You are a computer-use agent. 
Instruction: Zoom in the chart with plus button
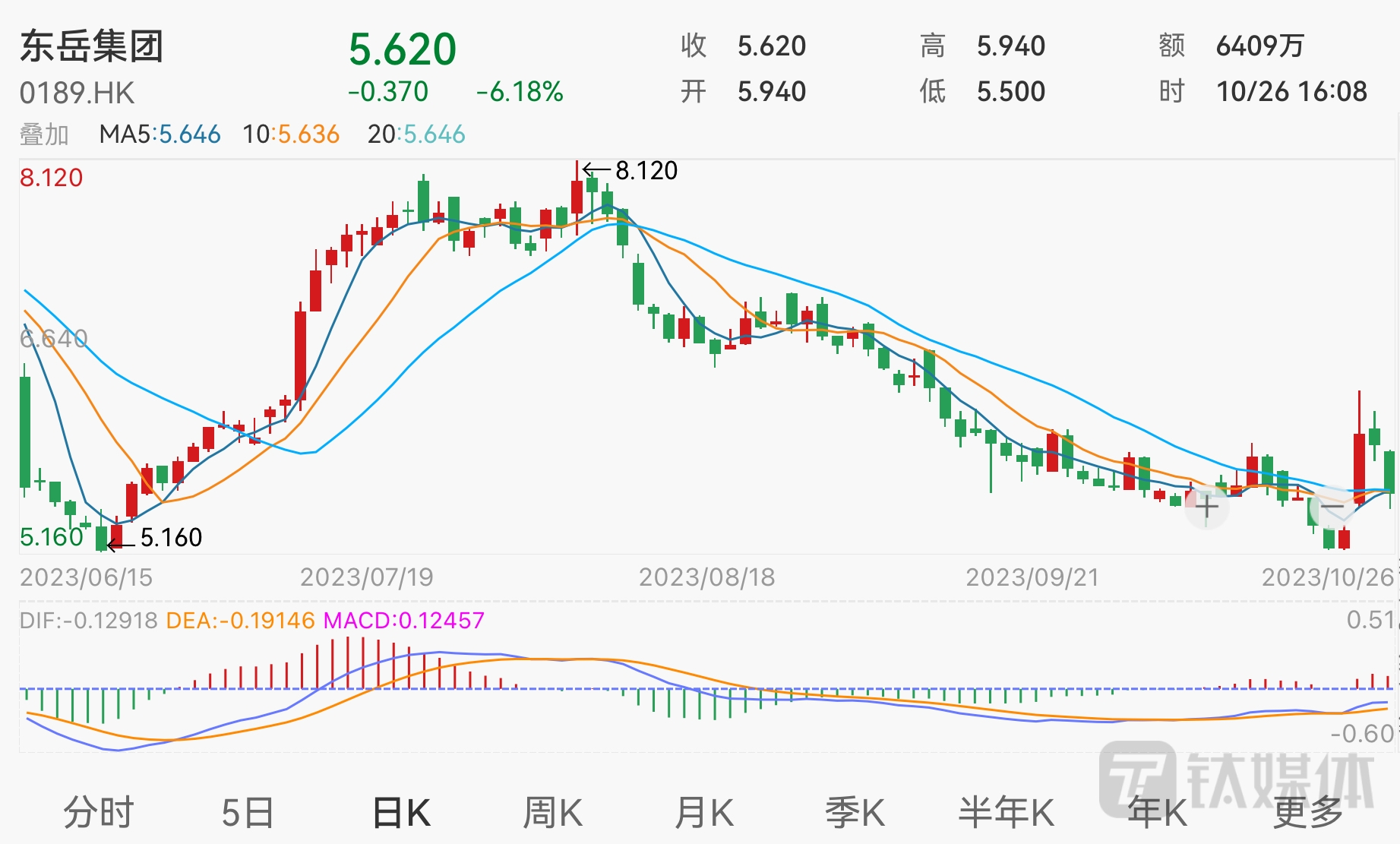point(1206,507)
